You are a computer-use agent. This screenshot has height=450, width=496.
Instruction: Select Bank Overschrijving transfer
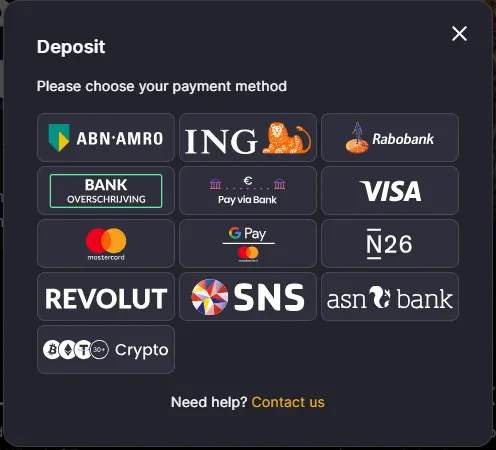(x=106, y=190)
